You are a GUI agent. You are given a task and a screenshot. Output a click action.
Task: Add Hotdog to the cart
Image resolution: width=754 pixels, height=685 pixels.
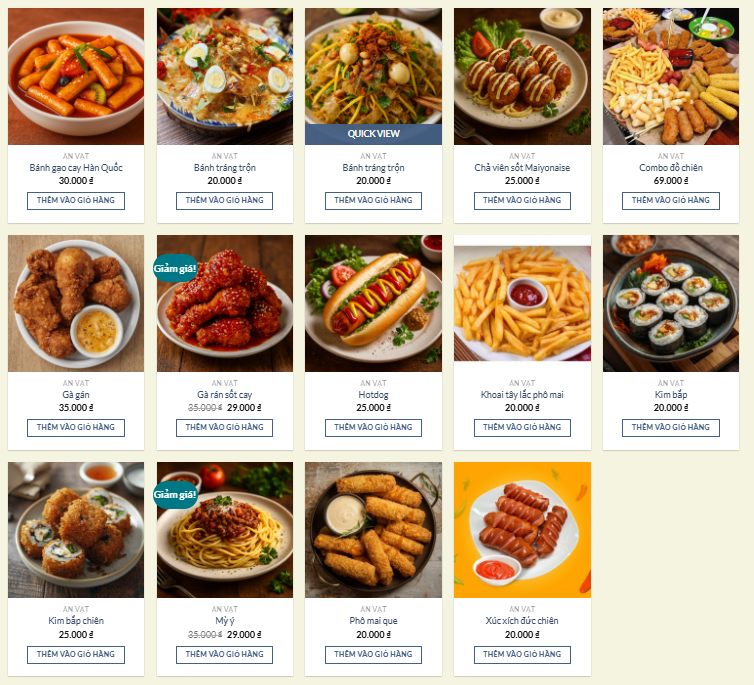click(373, 428)
